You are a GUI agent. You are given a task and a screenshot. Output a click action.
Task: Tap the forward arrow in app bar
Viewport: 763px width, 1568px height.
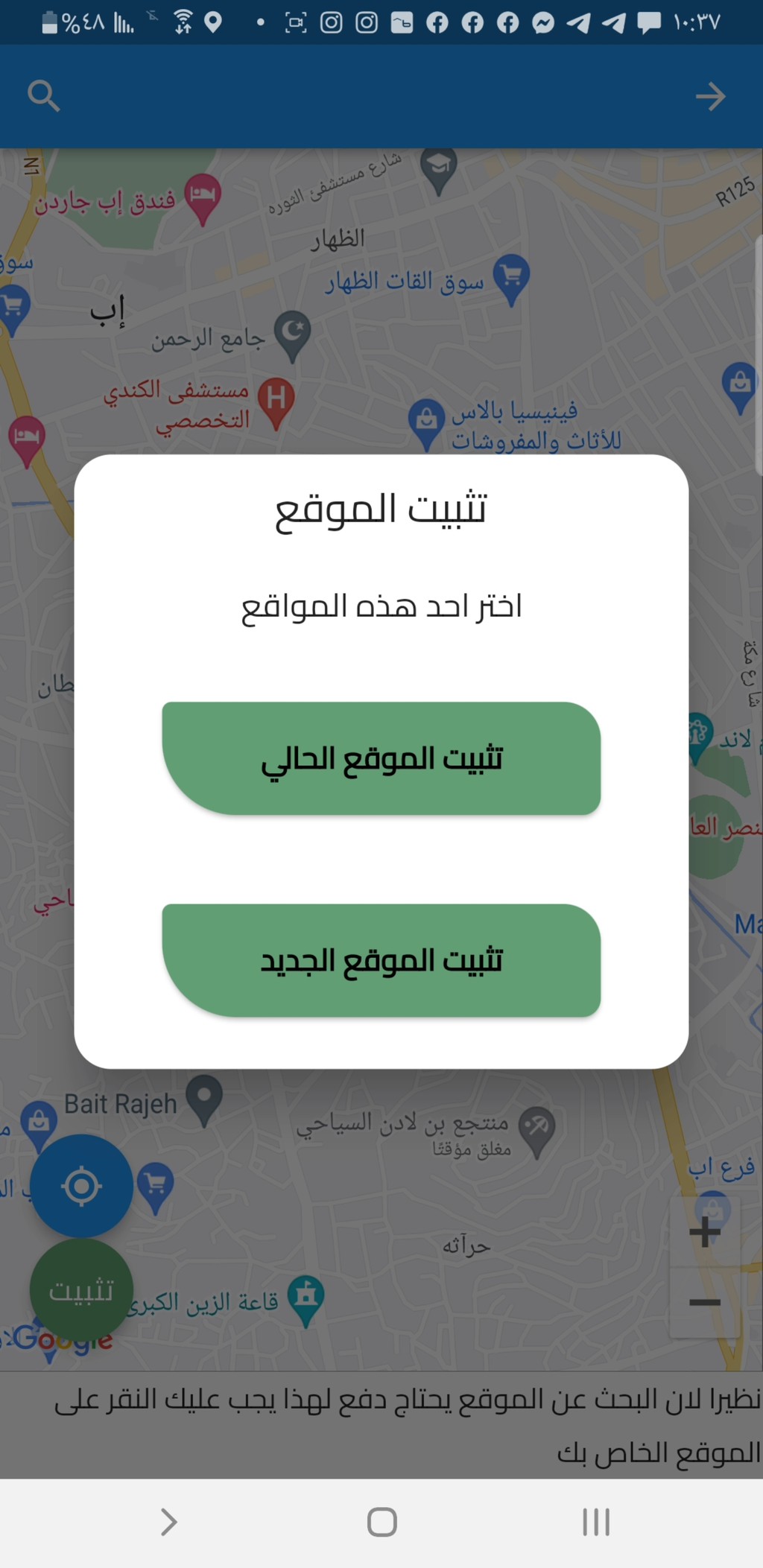710,96
